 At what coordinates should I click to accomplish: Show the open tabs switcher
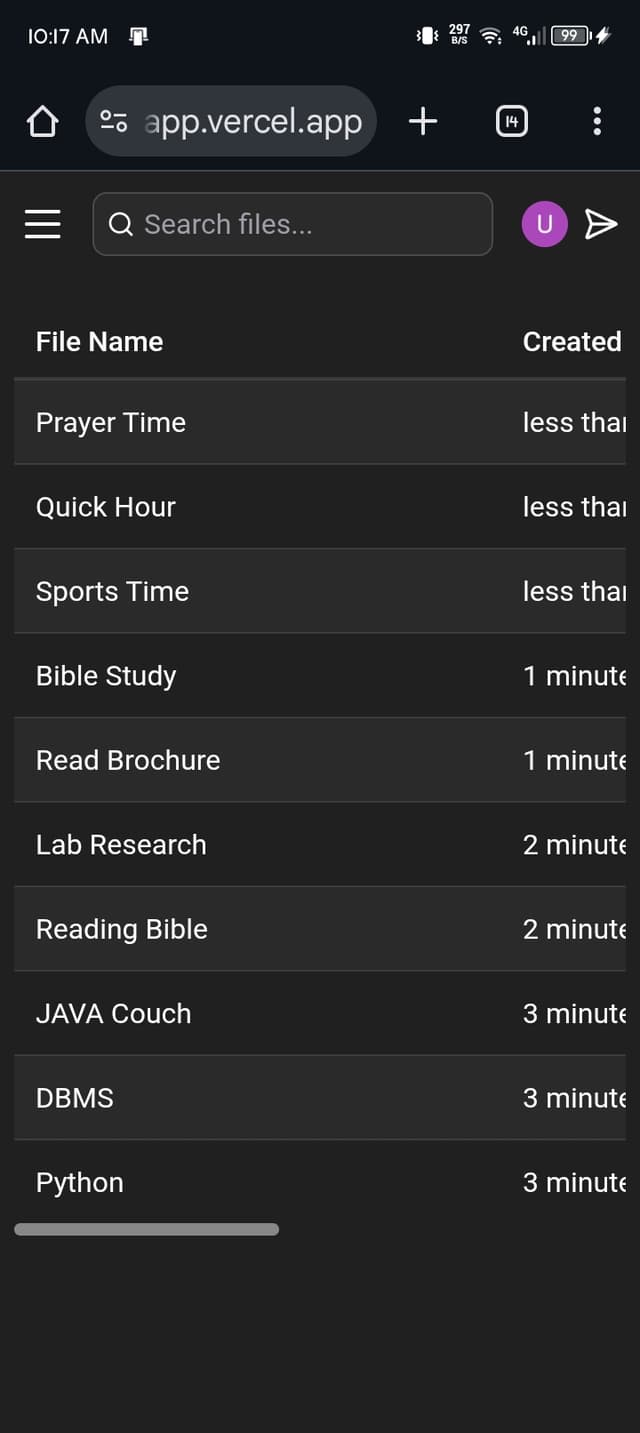pyautogui.click(x=511, y=122)
